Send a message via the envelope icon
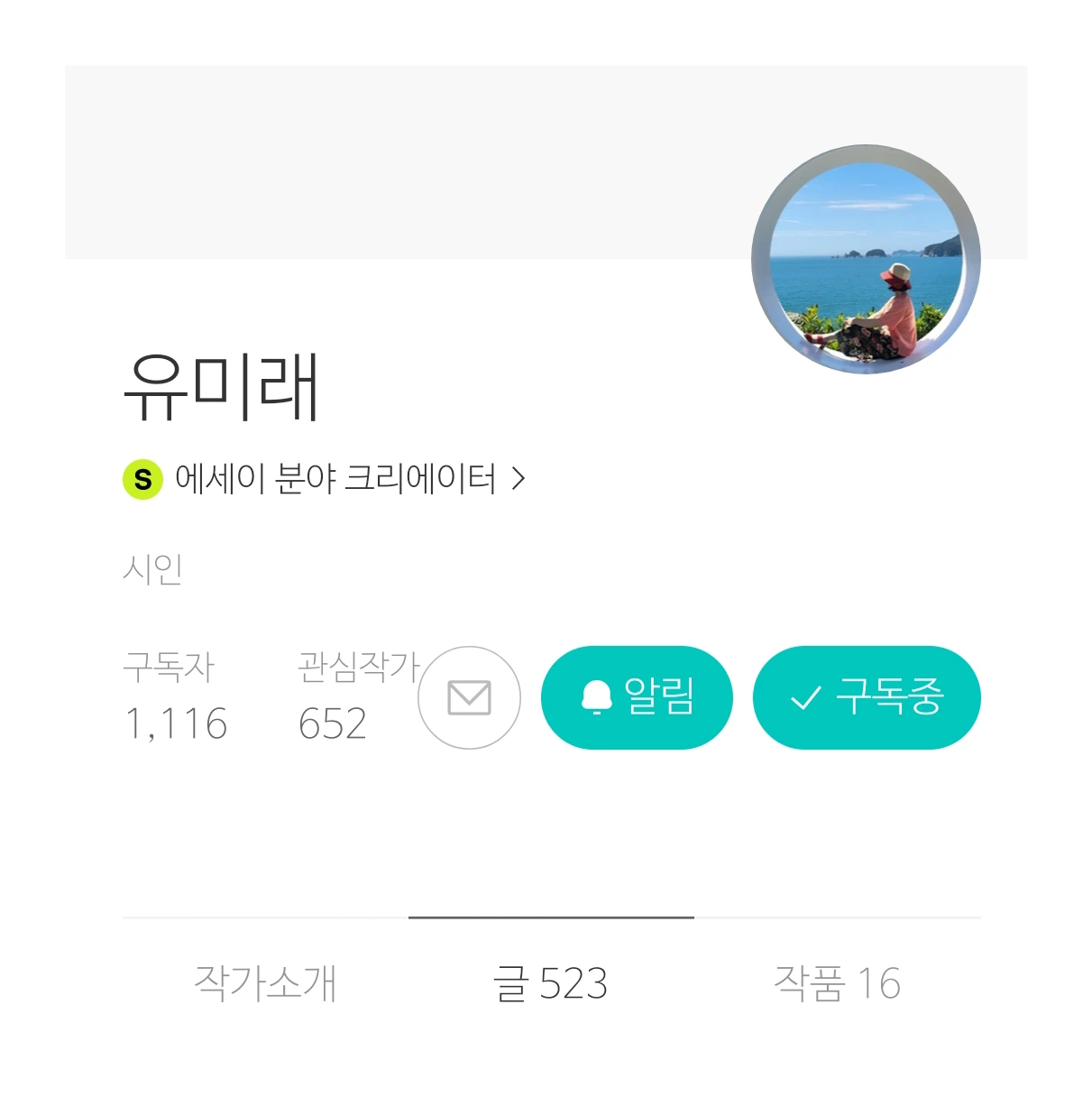Screen dimensions: 1092x1115 click(469, 697)
